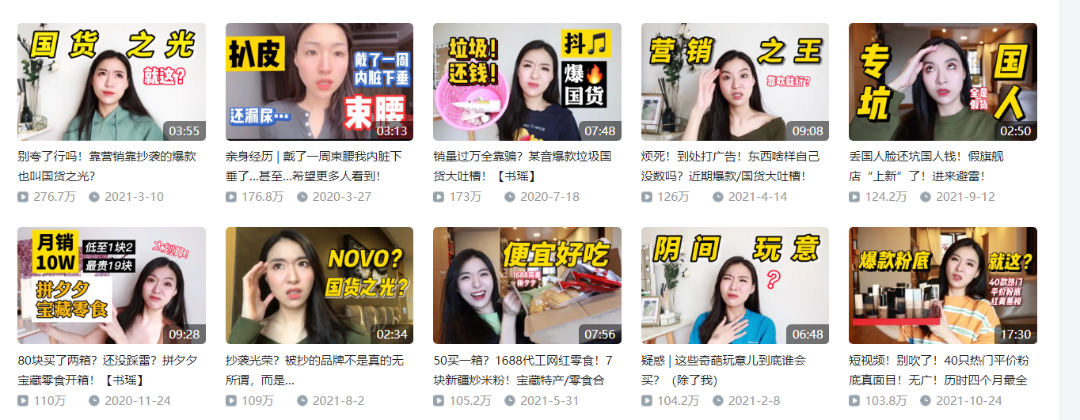Play the 40只热门平价粉底 video
The width and height of the screenshot is (1080, 420).
click(942, 285)
